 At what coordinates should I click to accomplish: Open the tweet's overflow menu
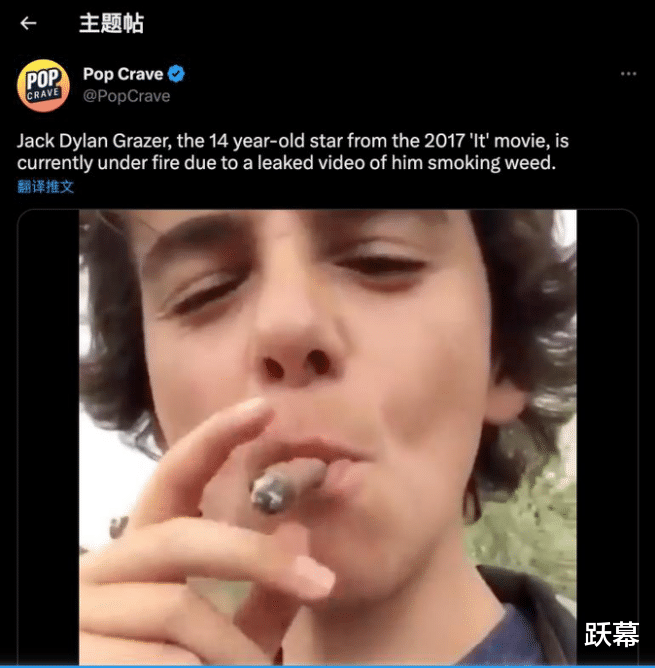click(627, 75)
